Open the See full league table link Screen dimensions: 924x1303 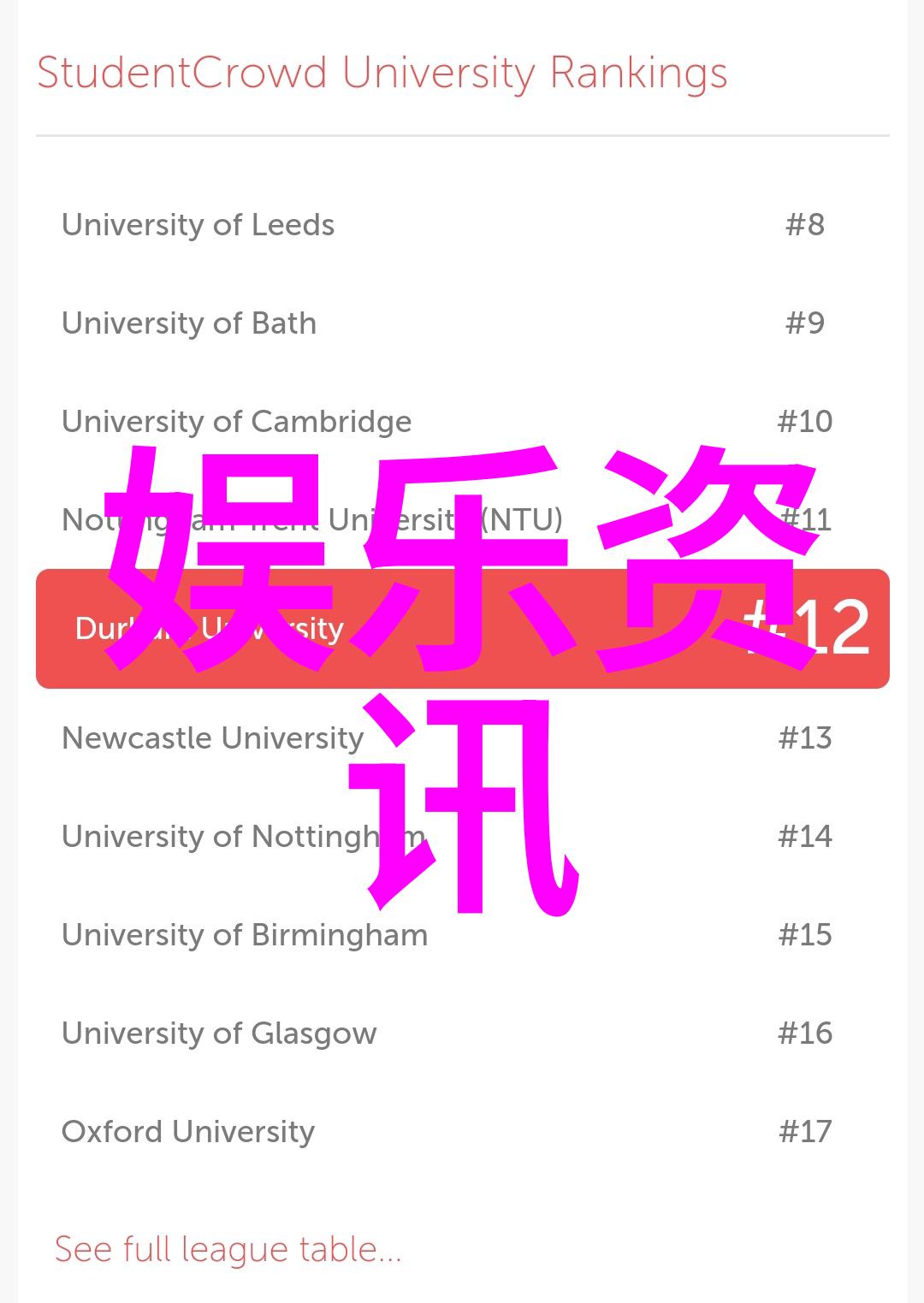tap(228, 1250)
